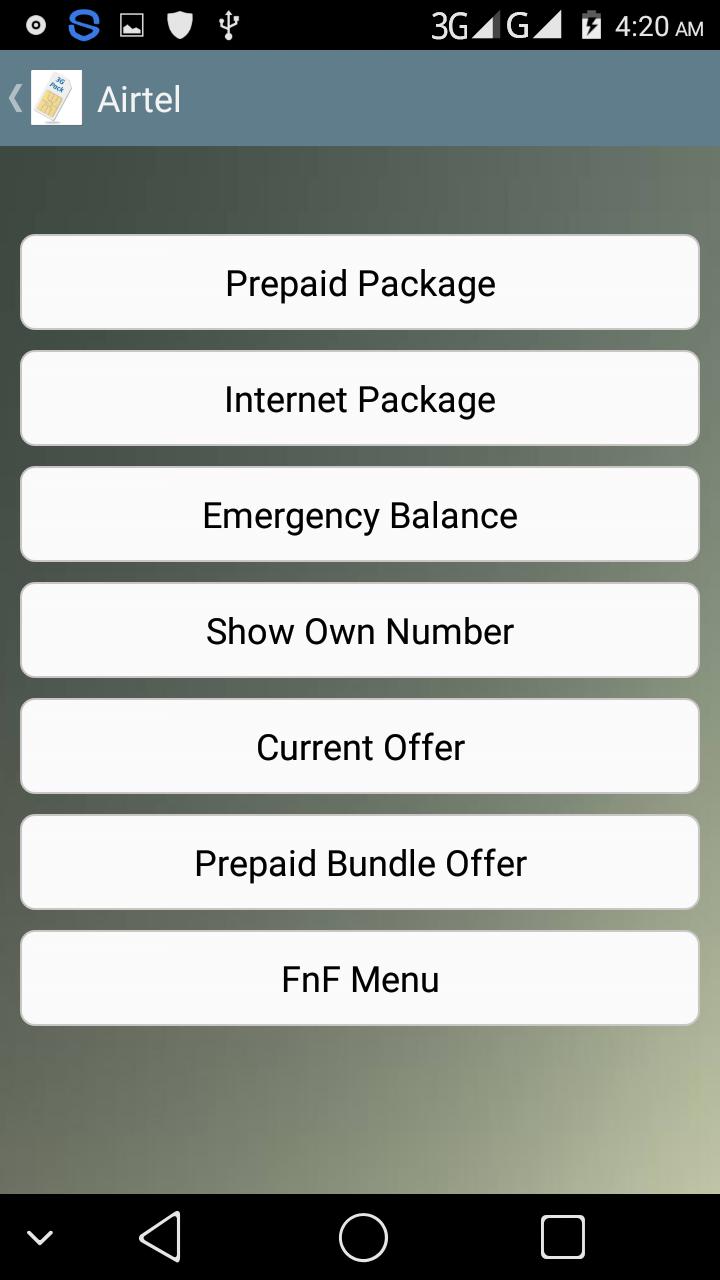Show Own Number
The height and width of the screenshot is (1280, 720).
tap(360, 630)
